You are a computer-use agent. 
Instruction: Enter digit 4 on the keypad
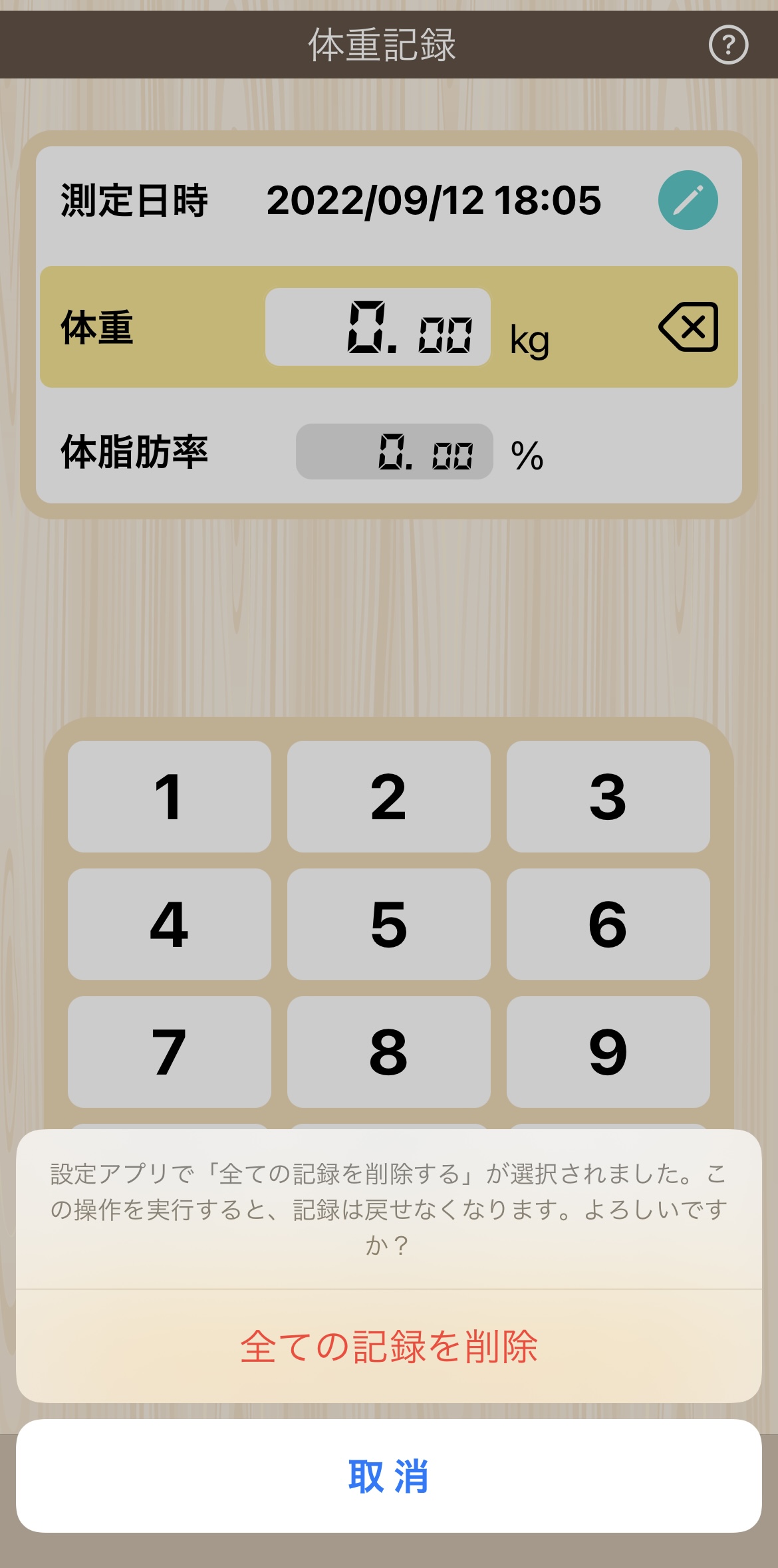170,924
